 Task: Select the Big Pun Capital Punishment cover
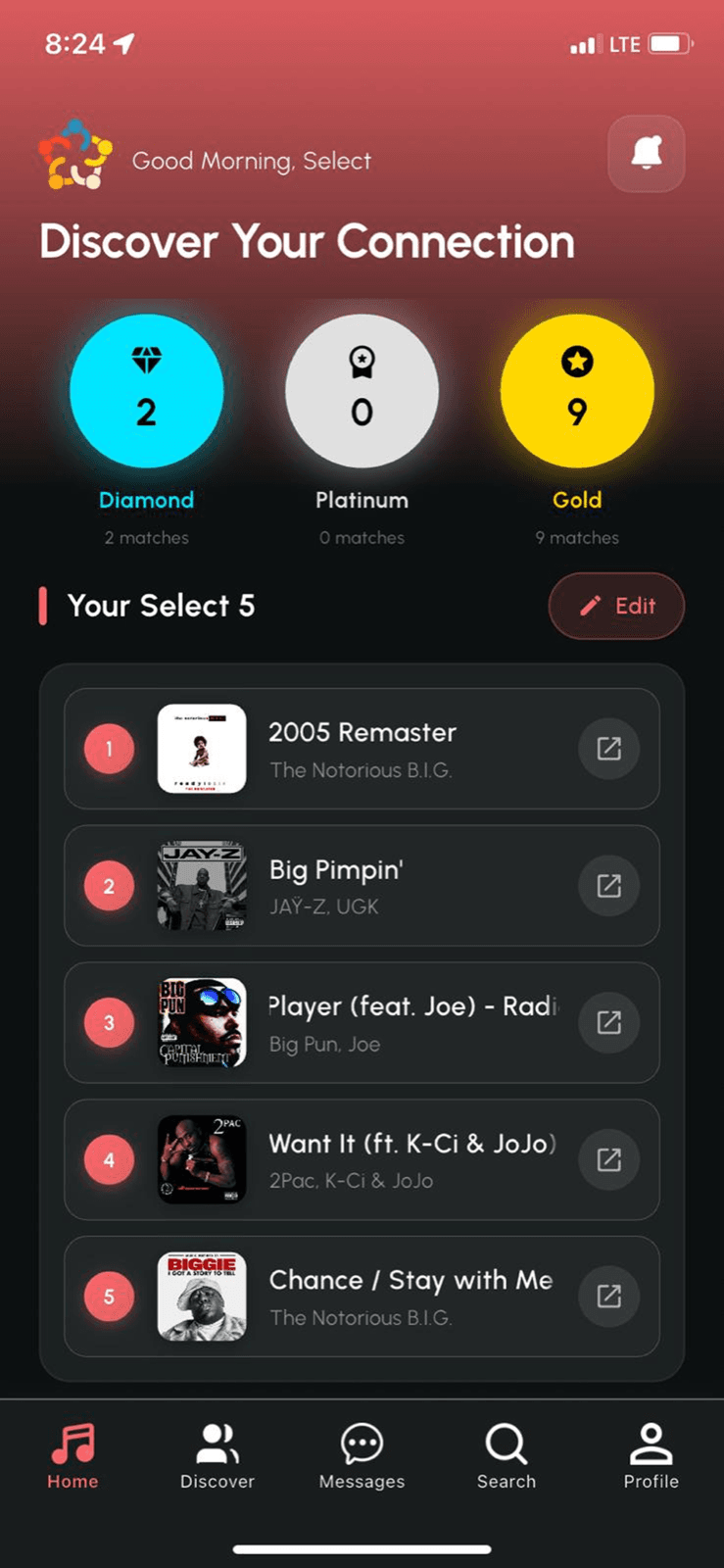202,1023
